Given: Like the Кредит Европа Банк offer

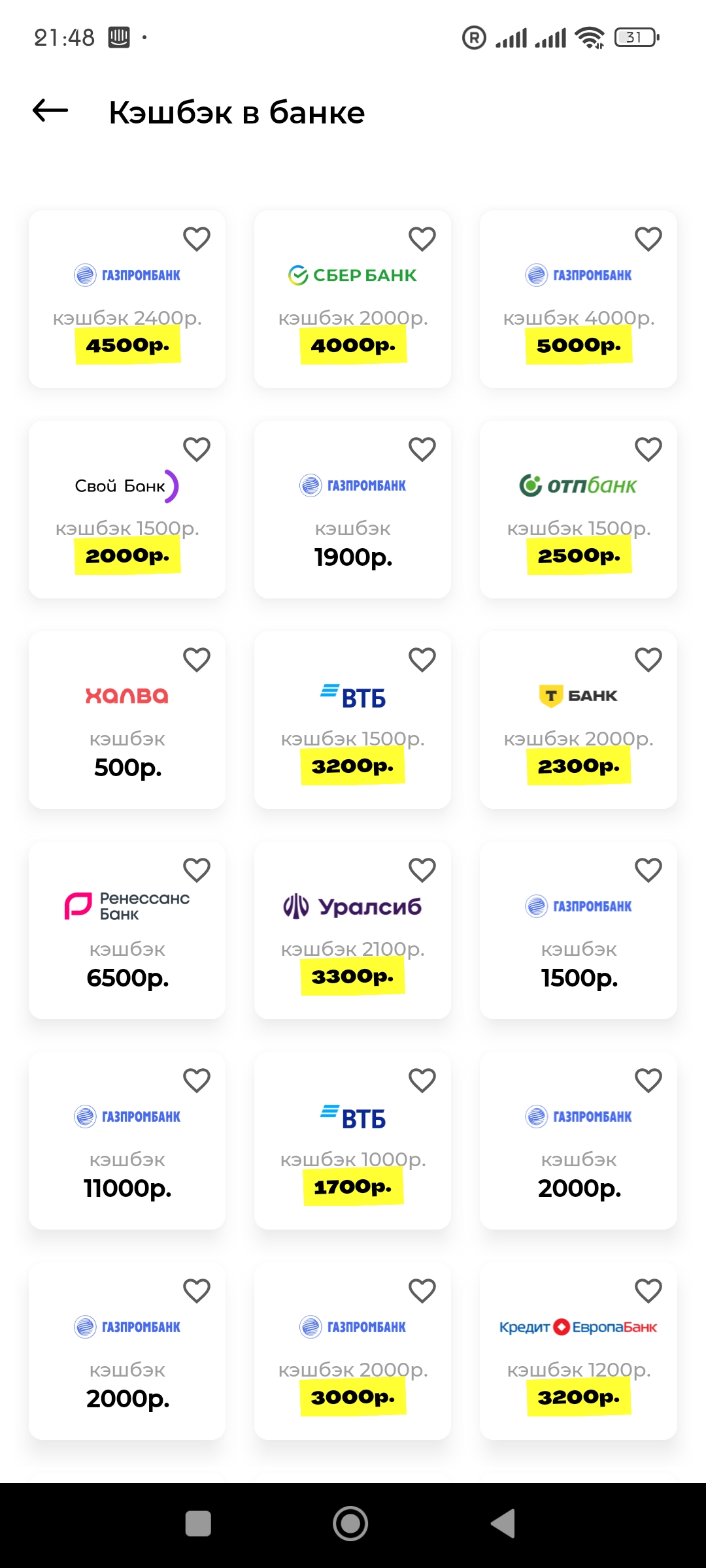Looking at the screenshot, I should (648, 1291).
